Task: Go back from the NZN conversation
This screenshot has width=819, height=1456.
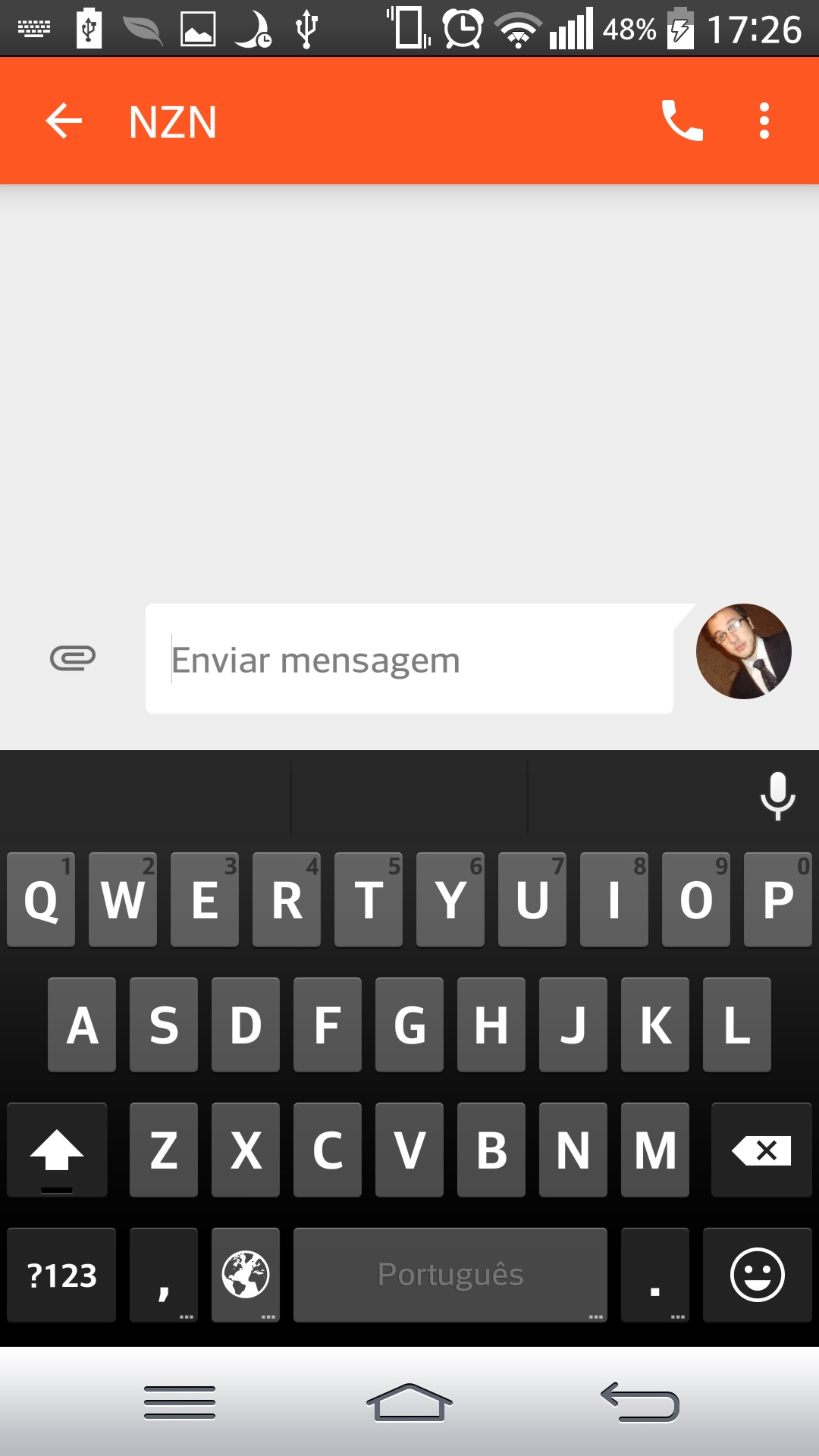Action: click(64, 121)
